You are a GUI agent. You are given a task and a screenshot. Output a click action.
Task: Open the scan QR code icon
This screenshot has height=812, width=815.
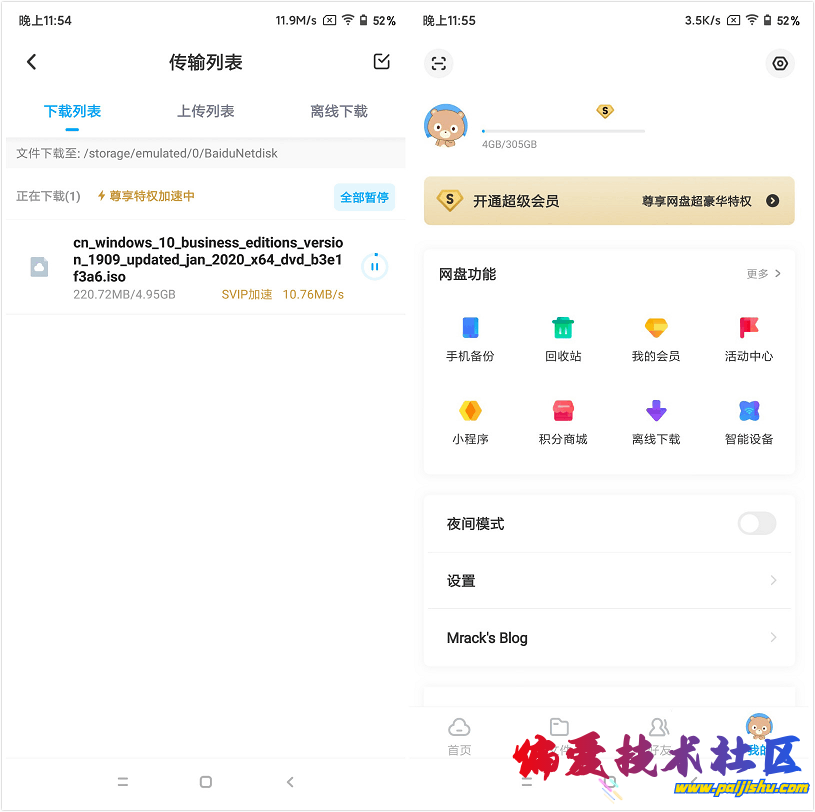pyautogui.click(x=438, y=63)
